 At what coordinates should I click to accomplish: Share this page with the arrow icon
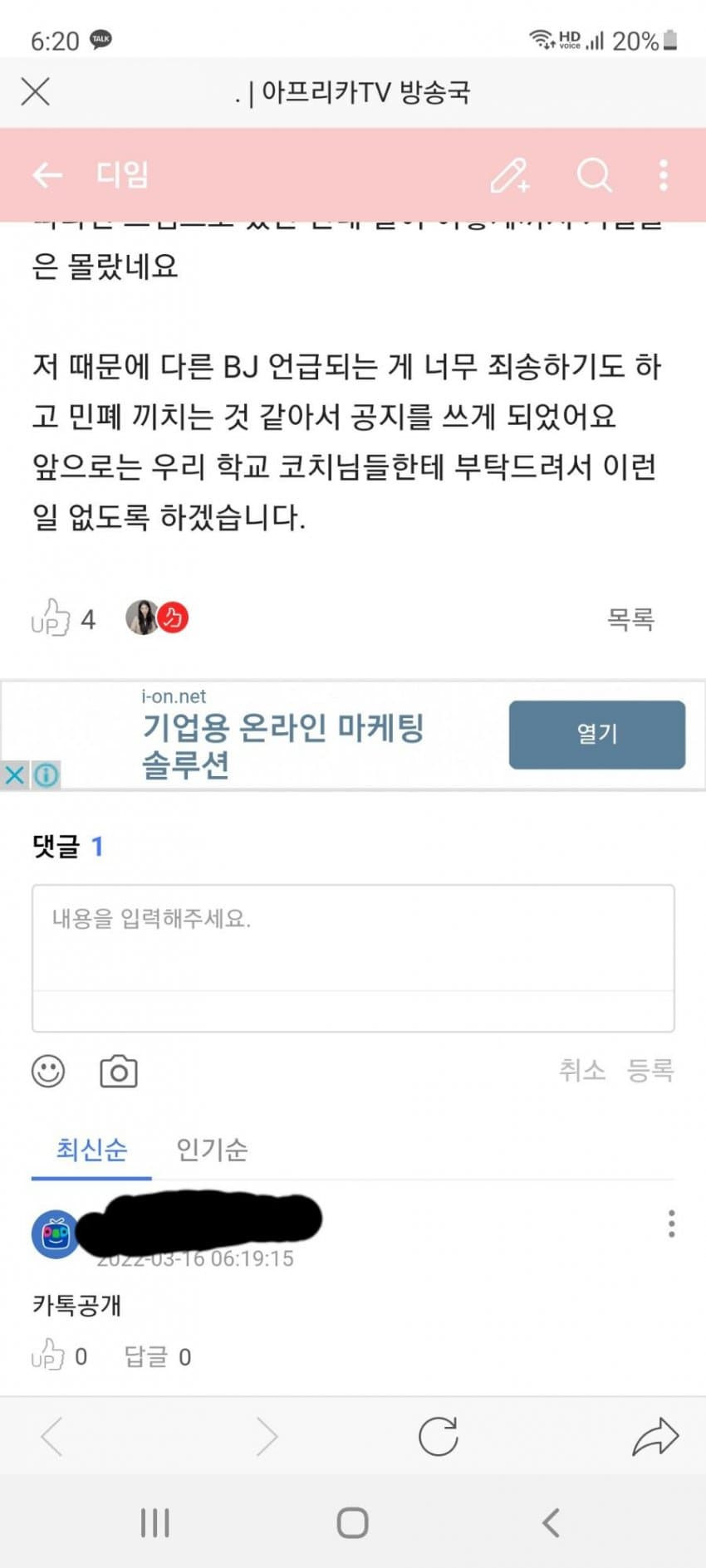[655, 1437]
